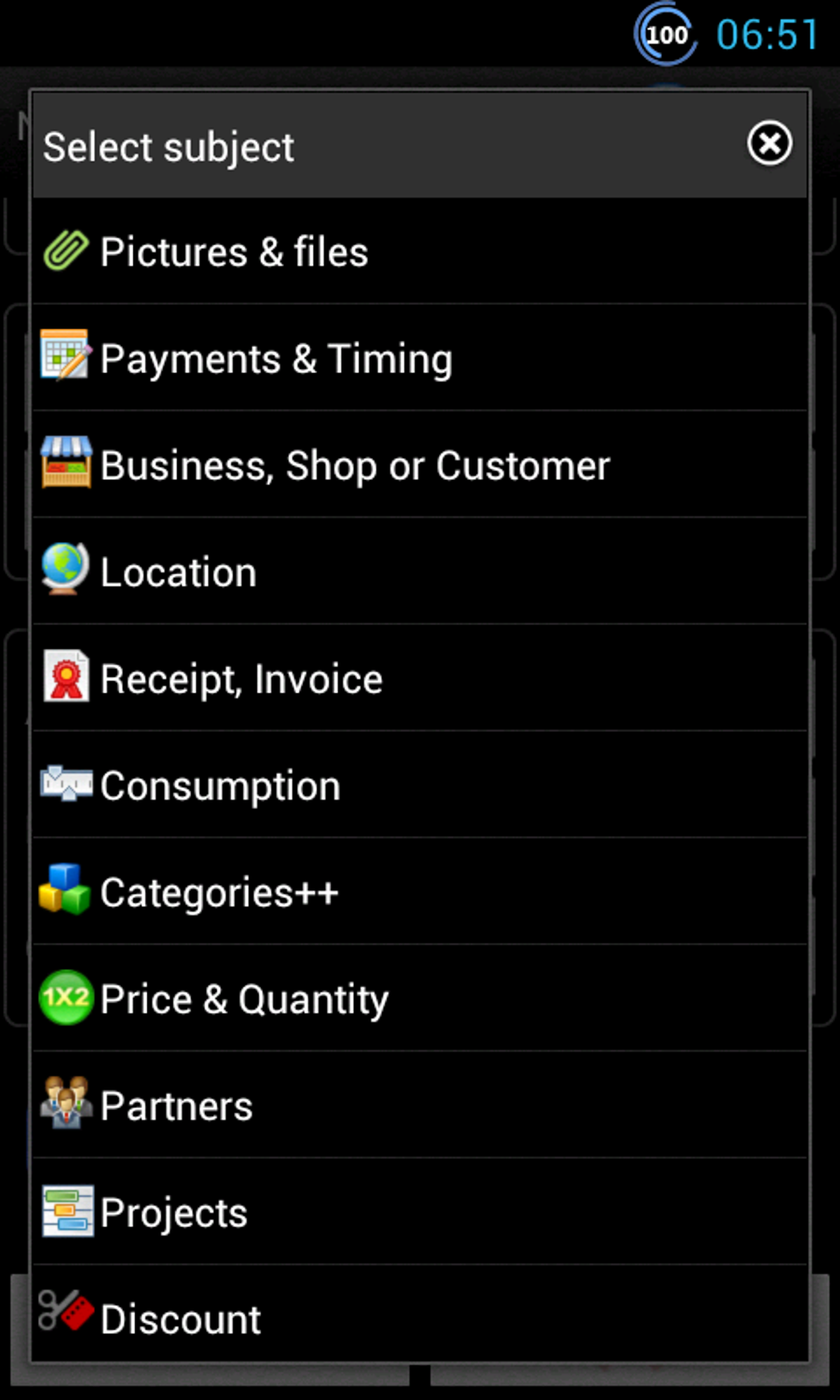Click the 06:51 clock display
This screenshot has width=840, height=1400.
764,35
